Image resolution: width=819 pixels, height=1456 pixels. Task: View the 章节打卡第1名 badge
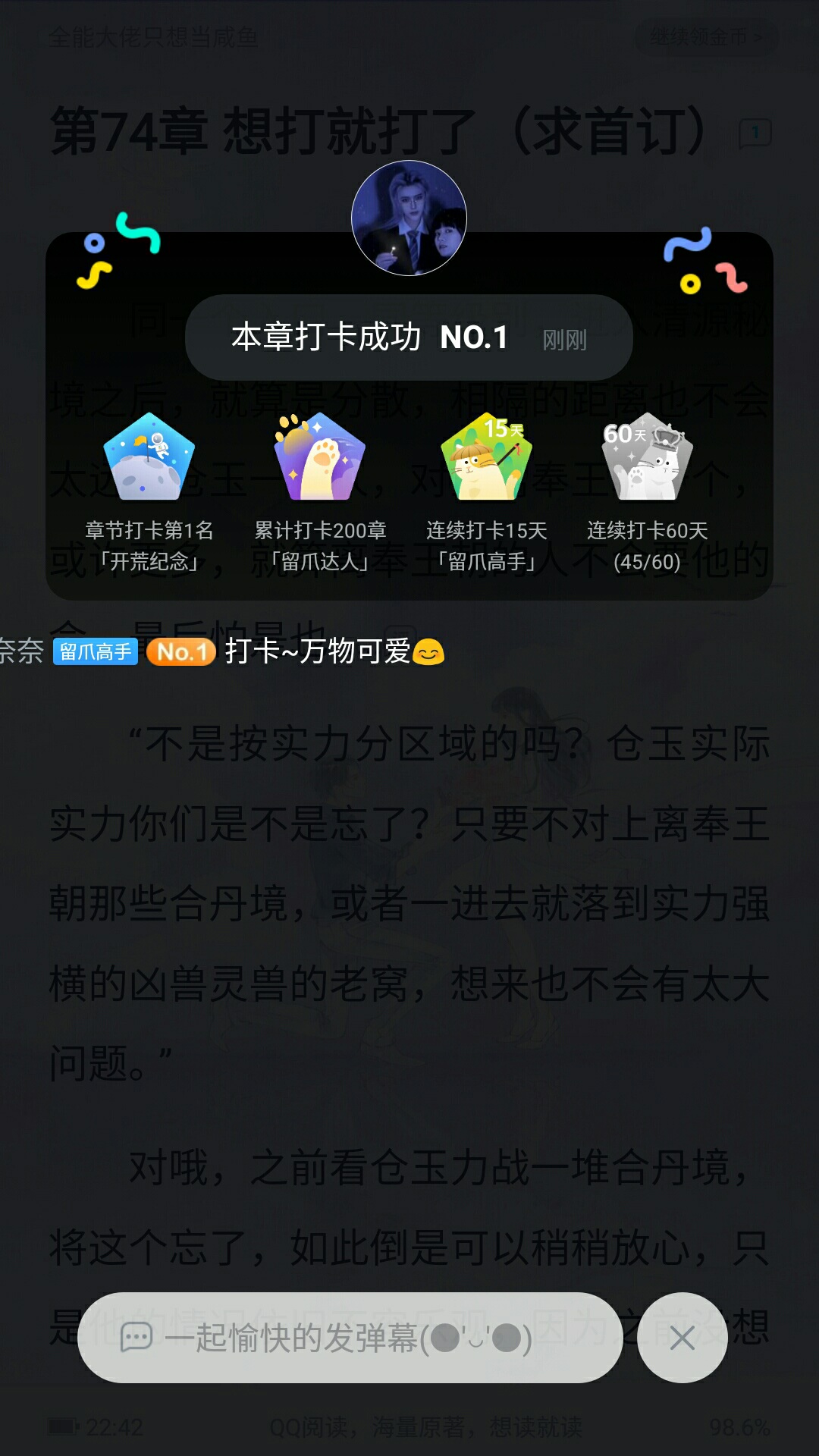tap(149, 457)
